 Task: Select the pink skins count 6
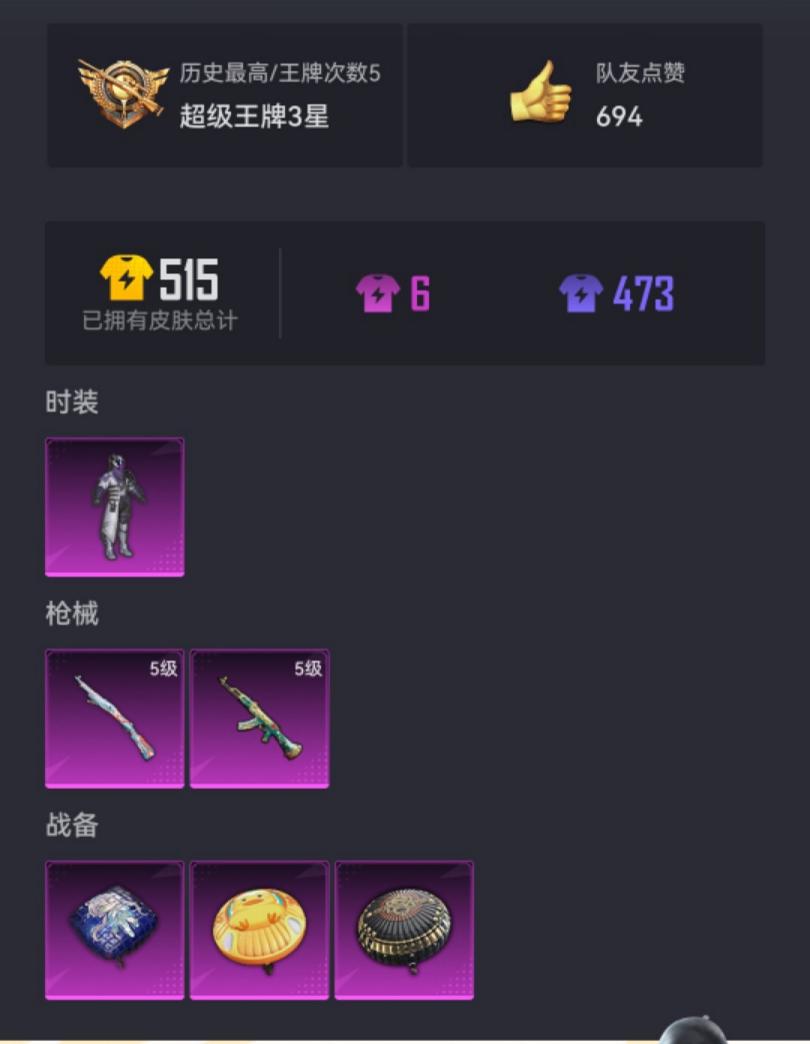pyautogui.click(x=394, y=293)
